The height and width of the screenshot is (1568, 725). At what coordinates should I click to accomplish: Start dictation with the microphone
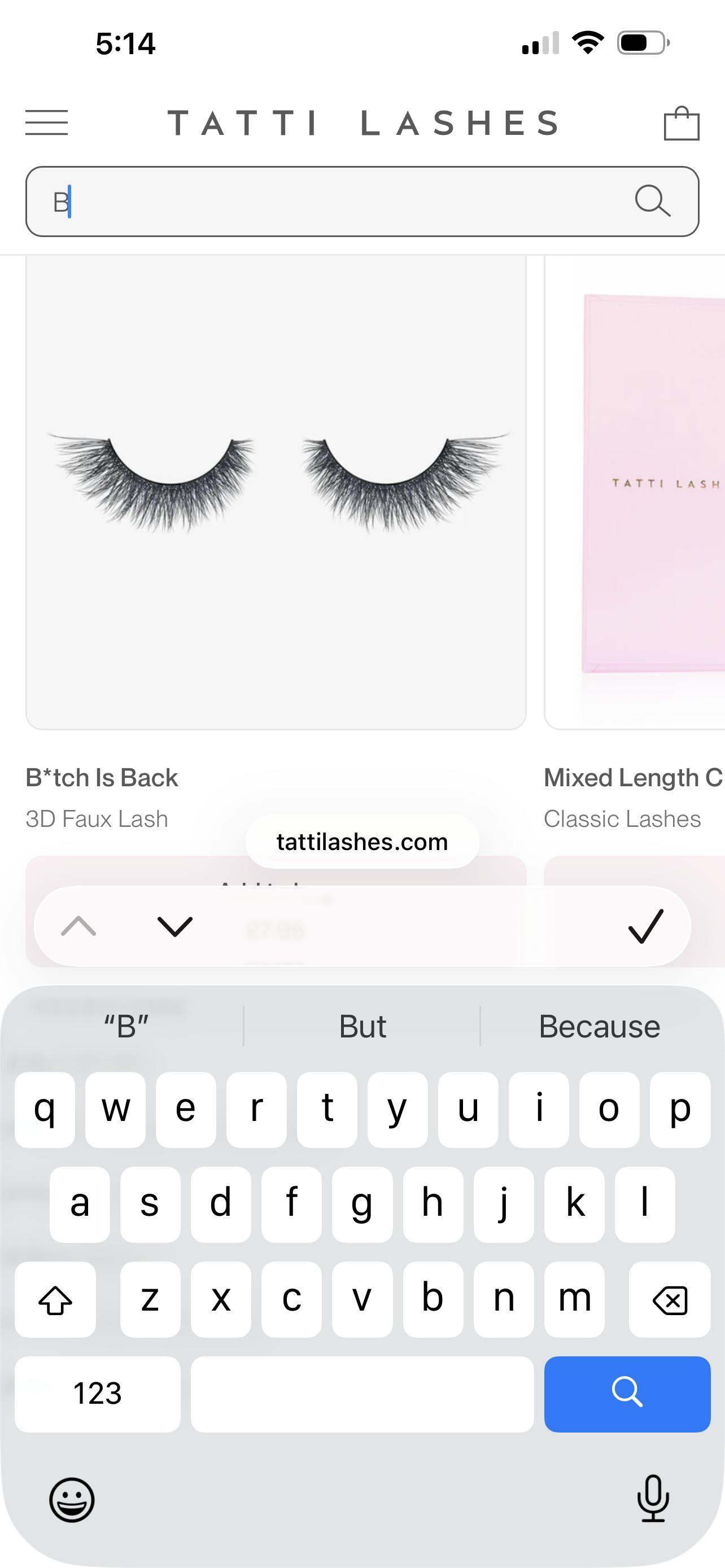pos(653,1499)
